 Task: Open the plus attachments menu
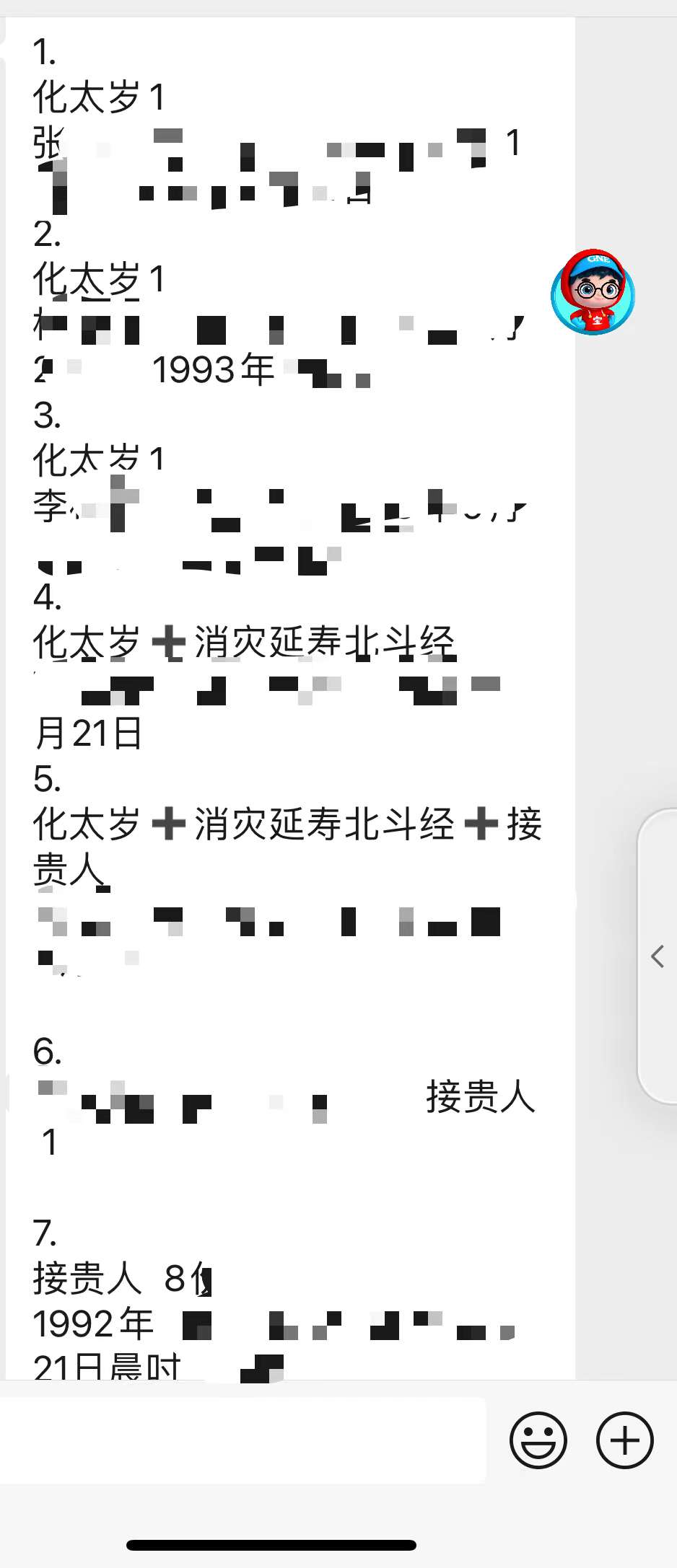click(x=624, y=1440)
